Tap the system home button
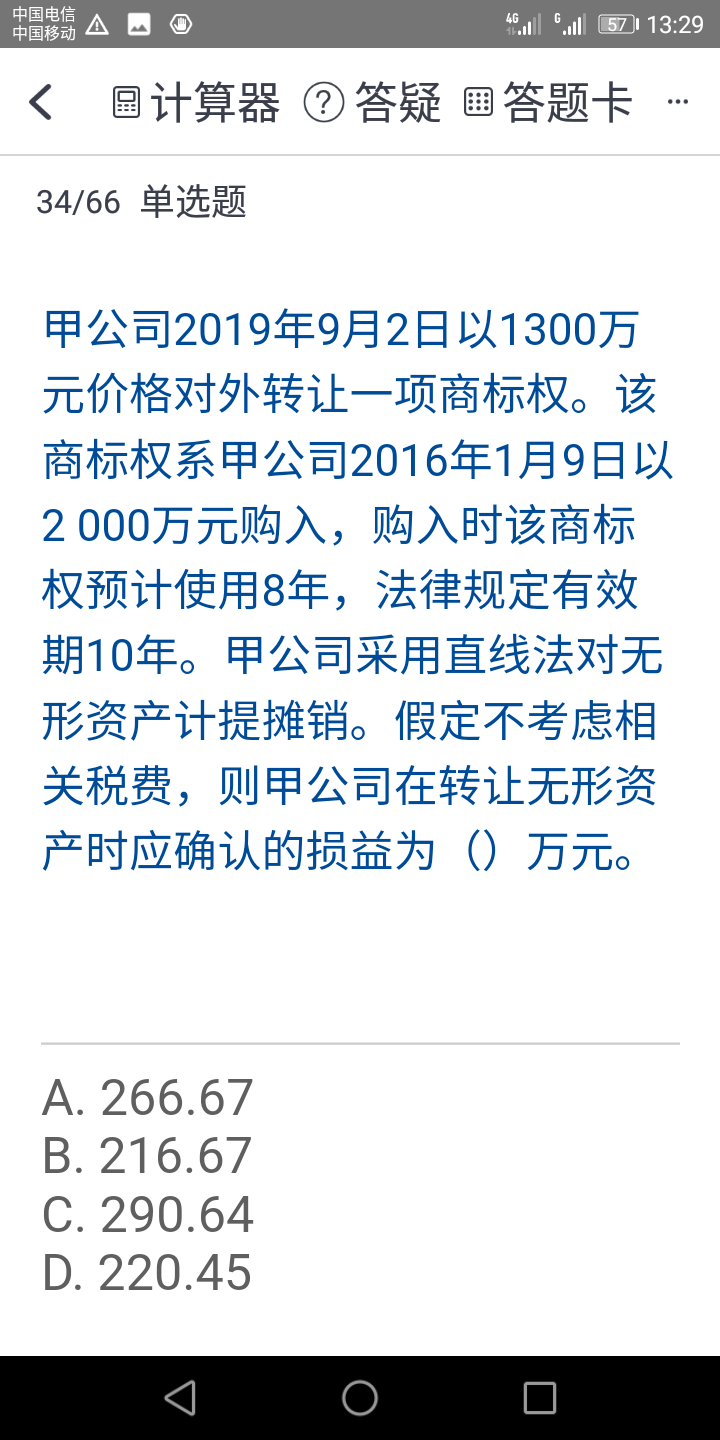Image resolution: width=720 pixels, height=1440 pixels. click(360, 1398)
